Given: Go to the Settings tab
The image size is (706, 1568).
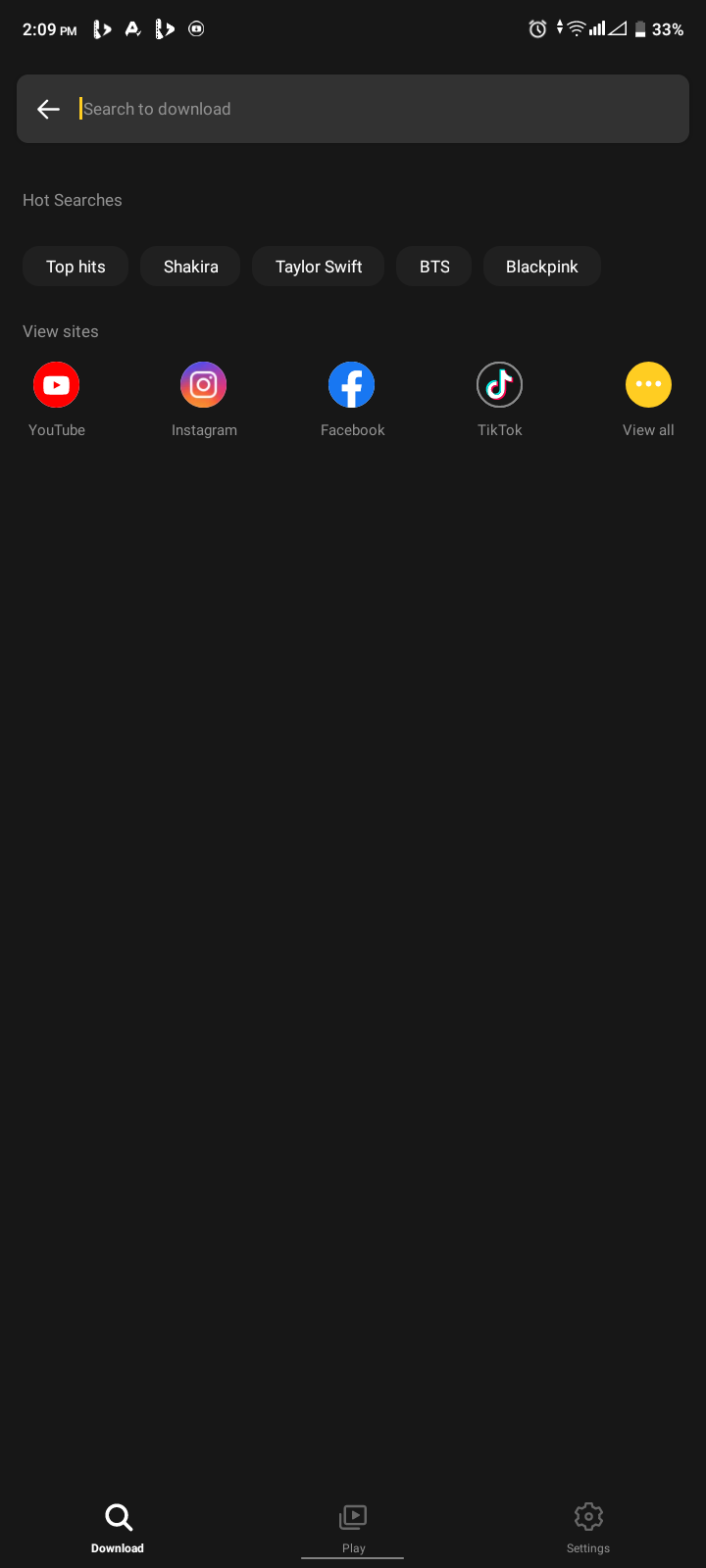Looking at the screenshot, I should [588, 1527].
